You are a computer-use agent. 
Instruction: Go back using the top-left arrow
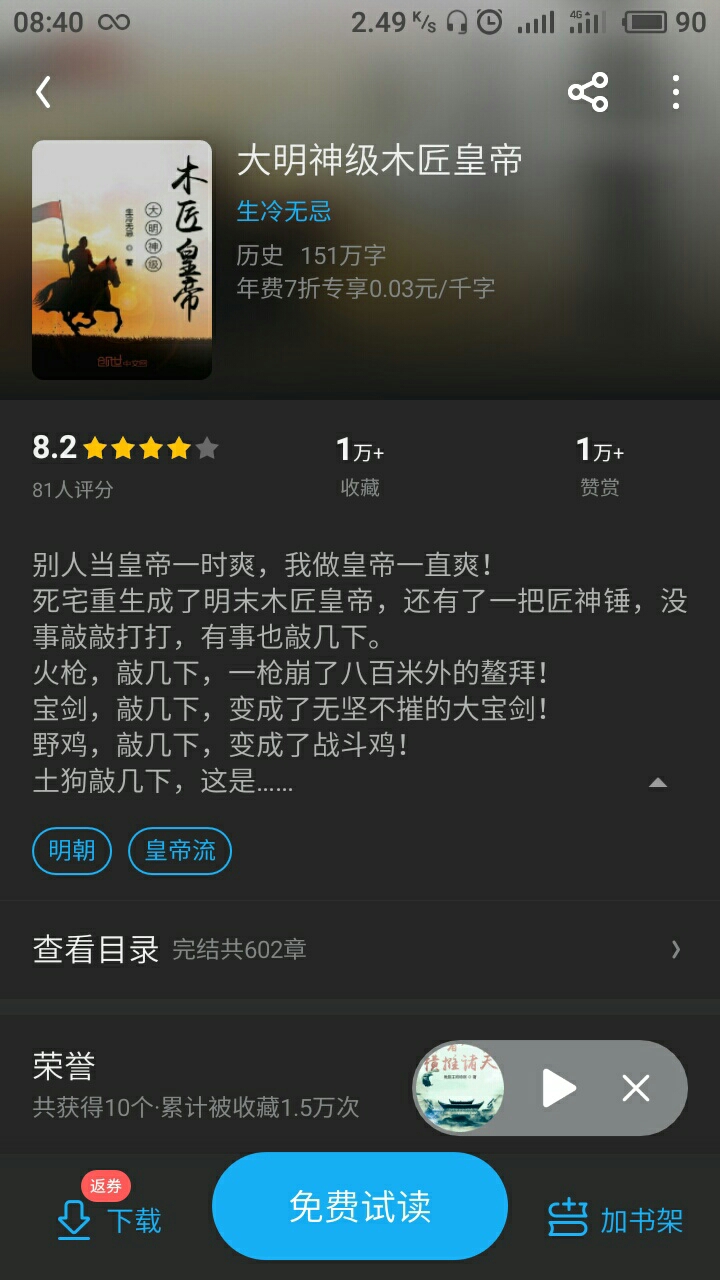pos(43,93)
